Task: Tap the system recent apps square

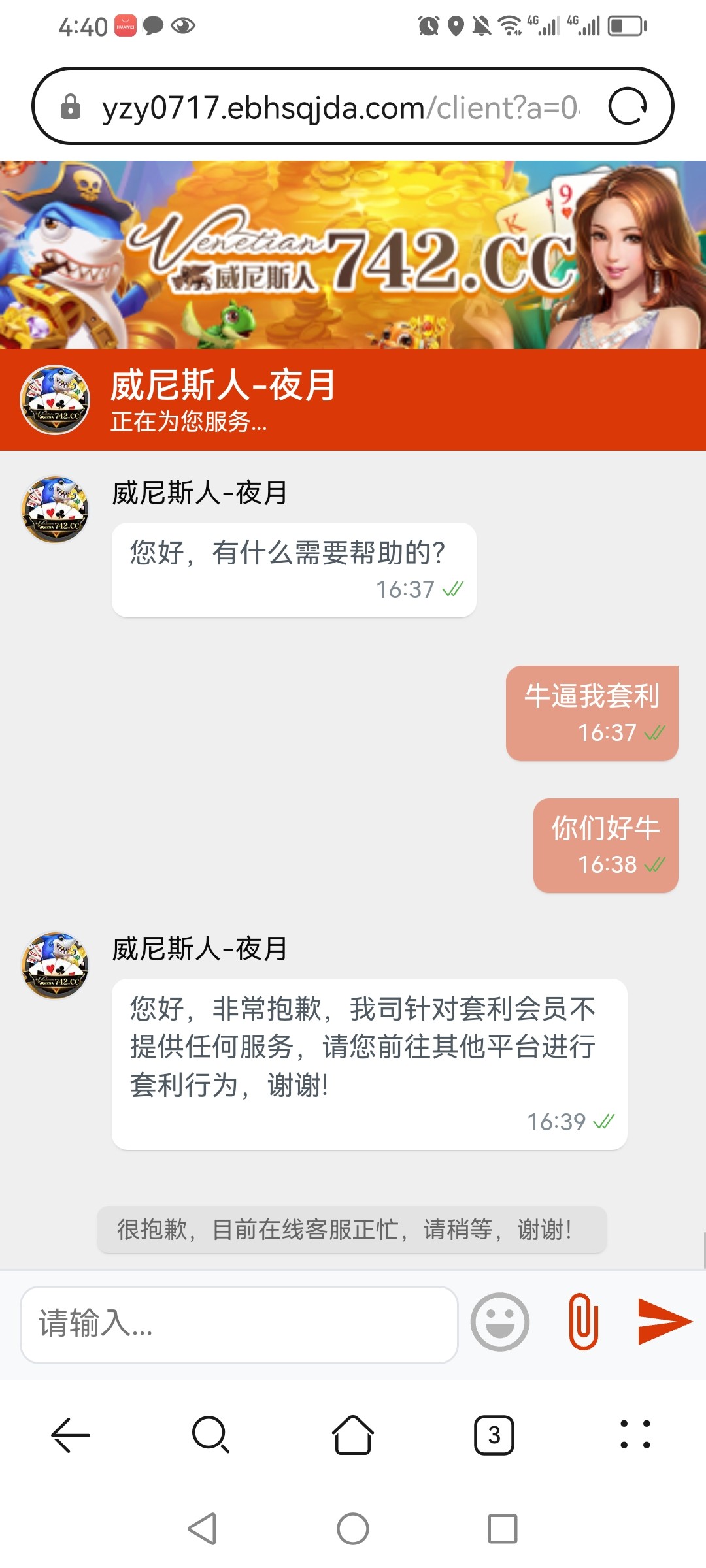Action: click(502, 1529)
